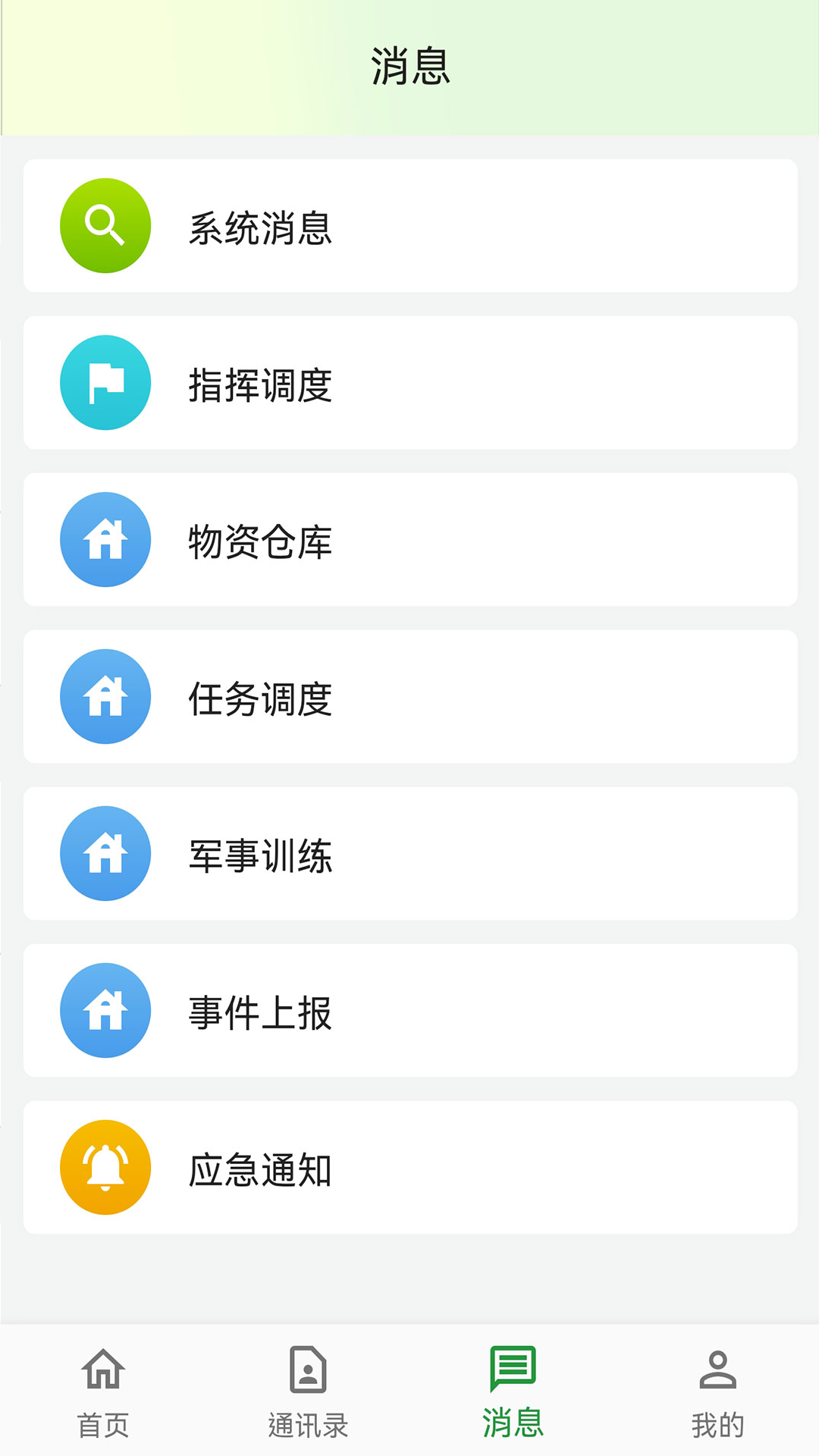Screen dimensions: 819x1456
Task: Open the 指挥调度 message category
Action: 409,383
